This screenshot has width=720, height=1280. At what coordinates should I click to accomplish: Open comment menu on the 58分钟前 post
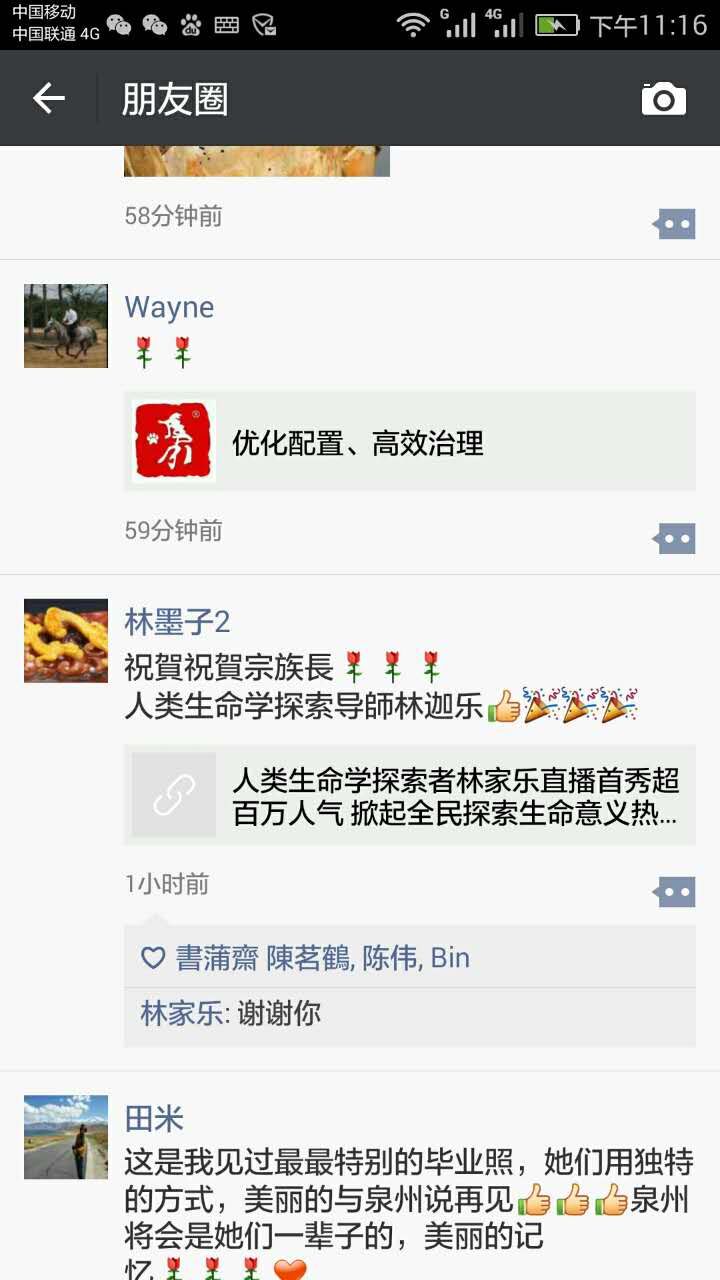tap(675, 224)
